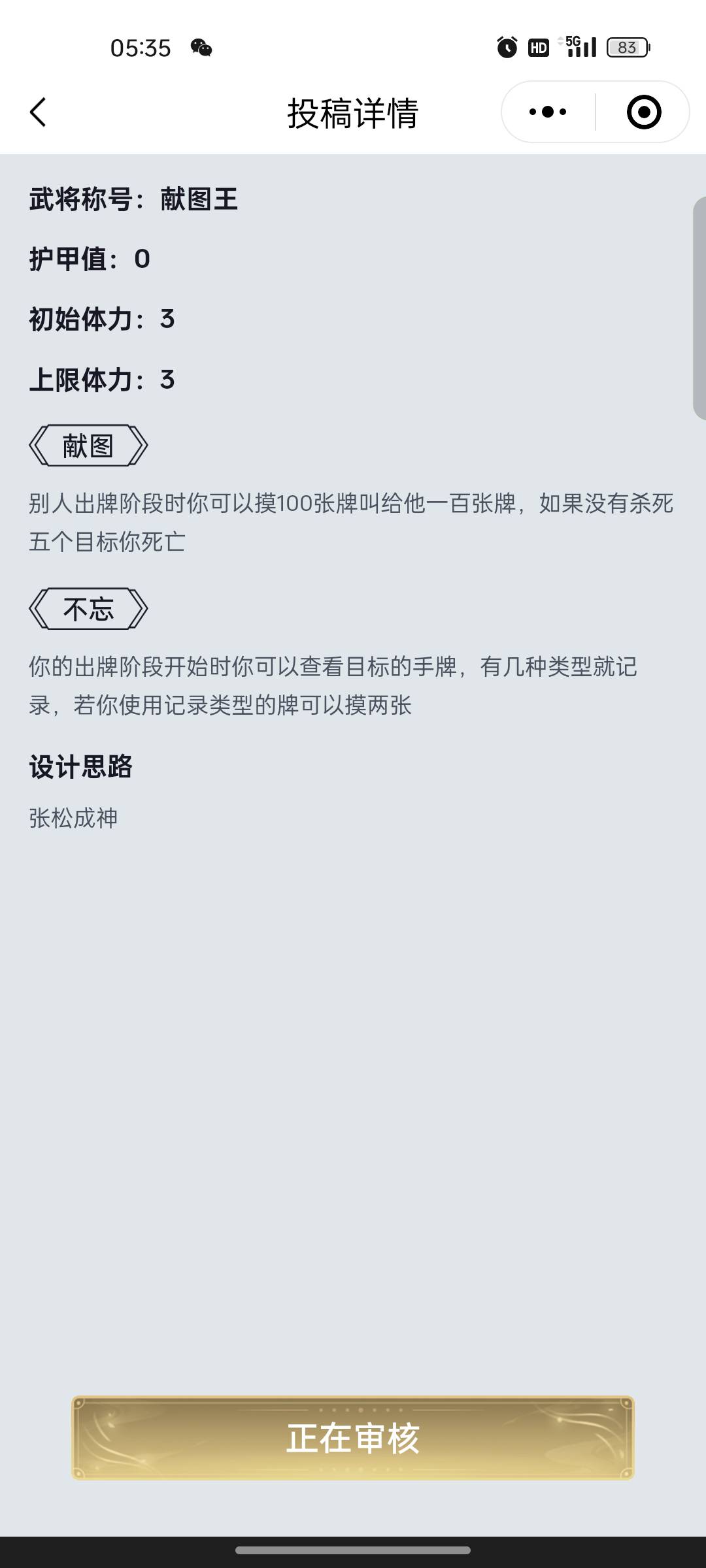Close the mini program via circle icon
The width and height of the screenshot is (706, 1568).
644,112
